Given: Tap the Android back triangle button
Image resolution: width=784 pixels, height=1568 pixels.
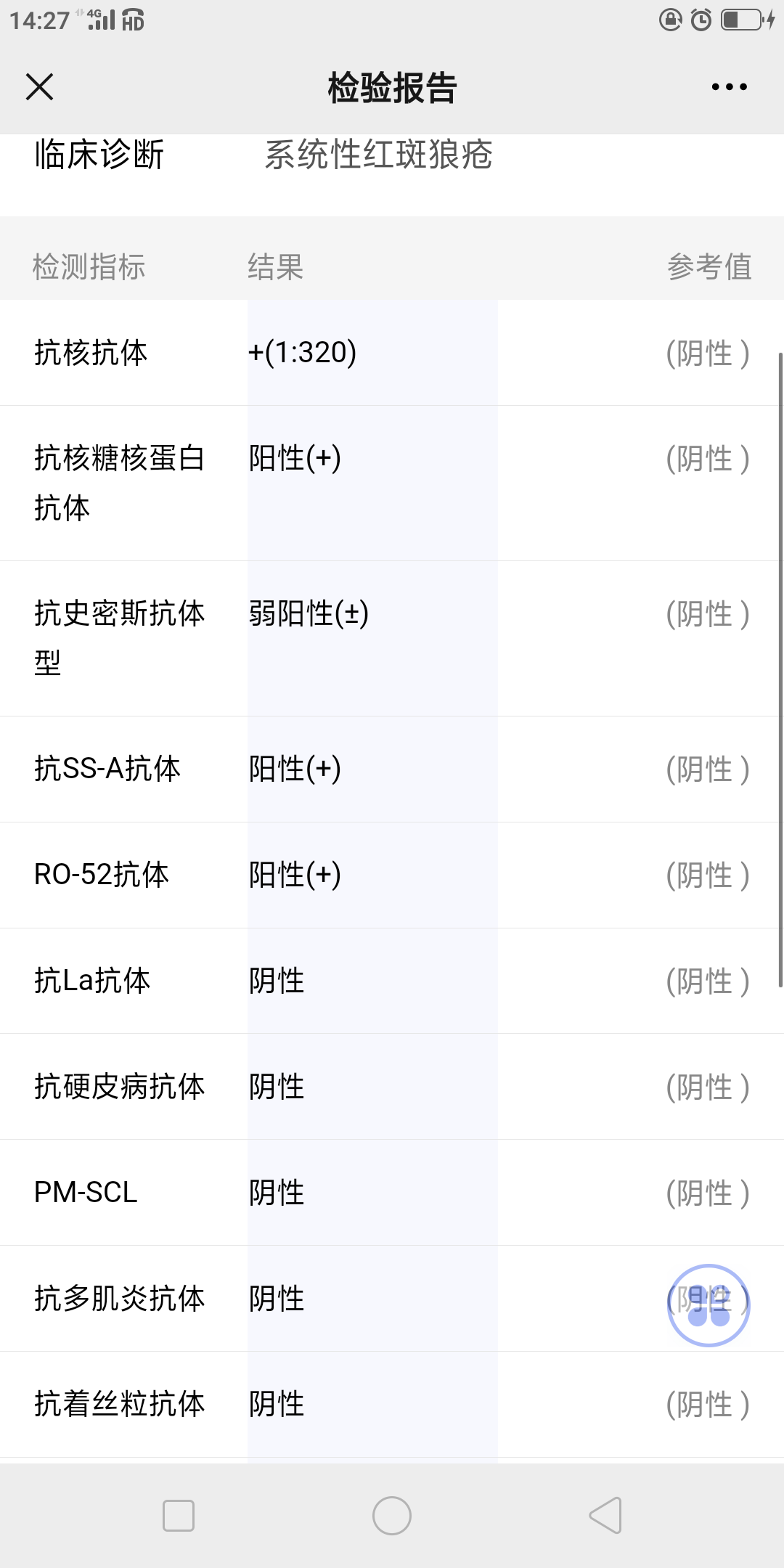Looking at the screenshot, I should tap(605, 1515).
